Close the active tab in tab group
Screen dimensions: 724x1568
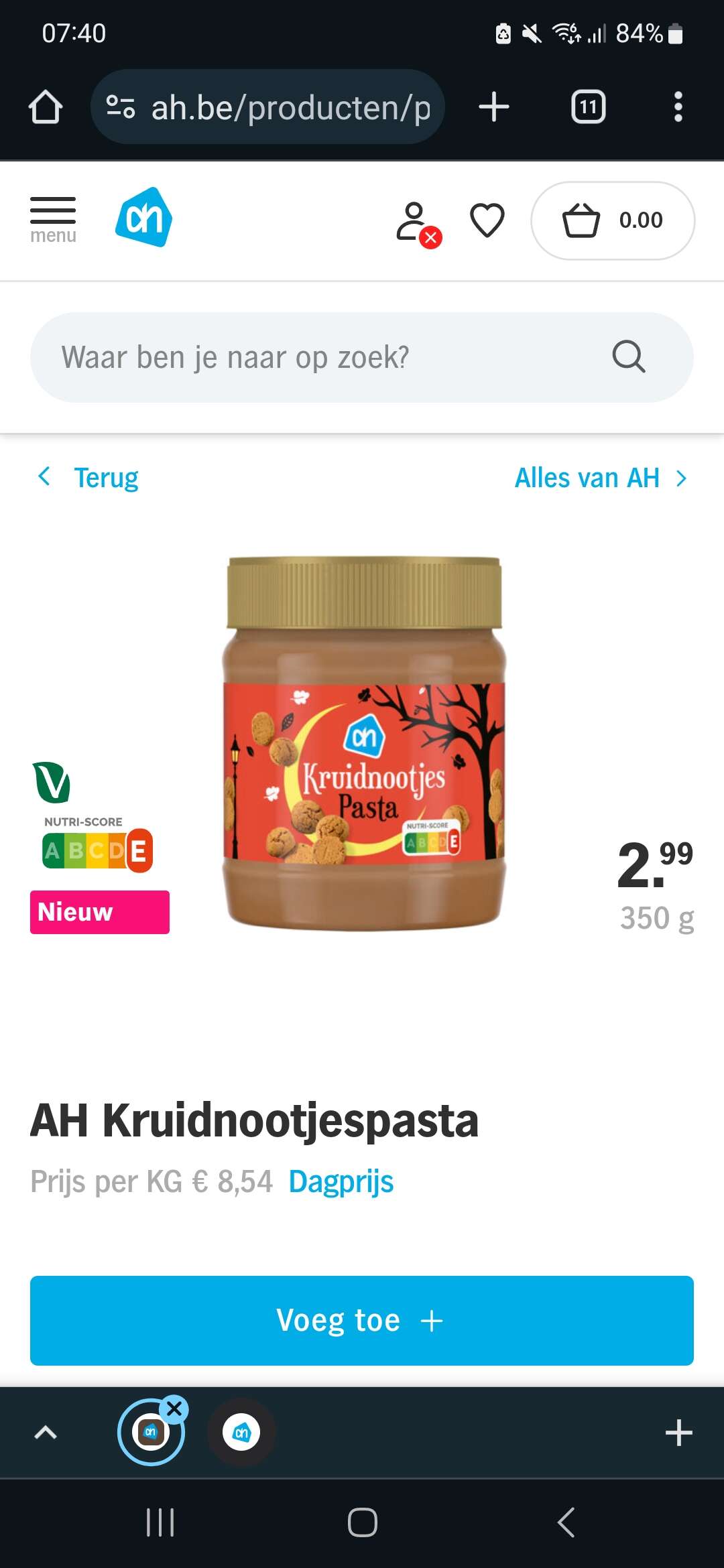(x=174, y=1409)
